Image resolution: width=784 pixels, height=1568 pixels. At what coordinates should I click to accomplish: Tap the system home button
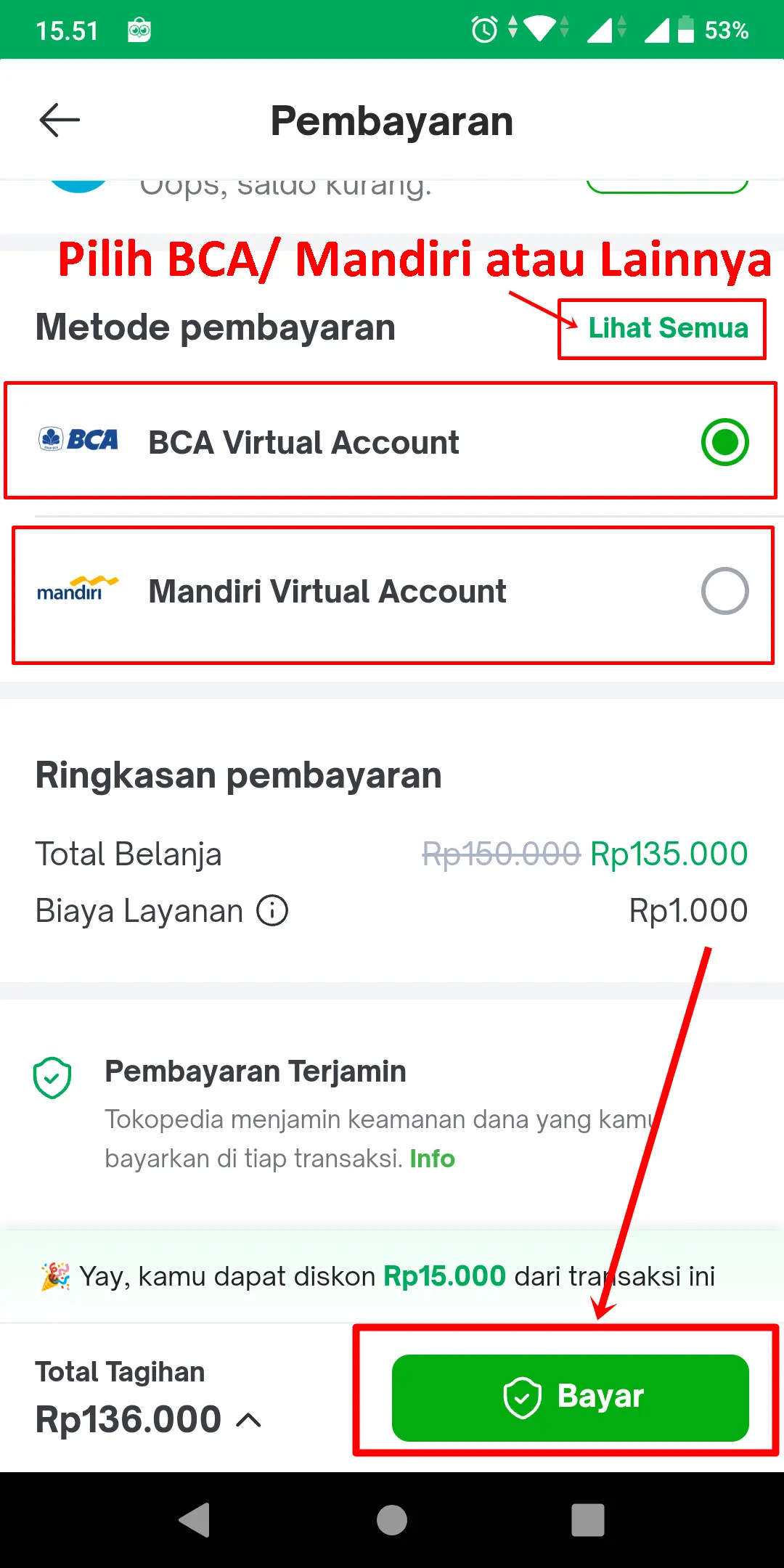click(x=392, y=1520)
